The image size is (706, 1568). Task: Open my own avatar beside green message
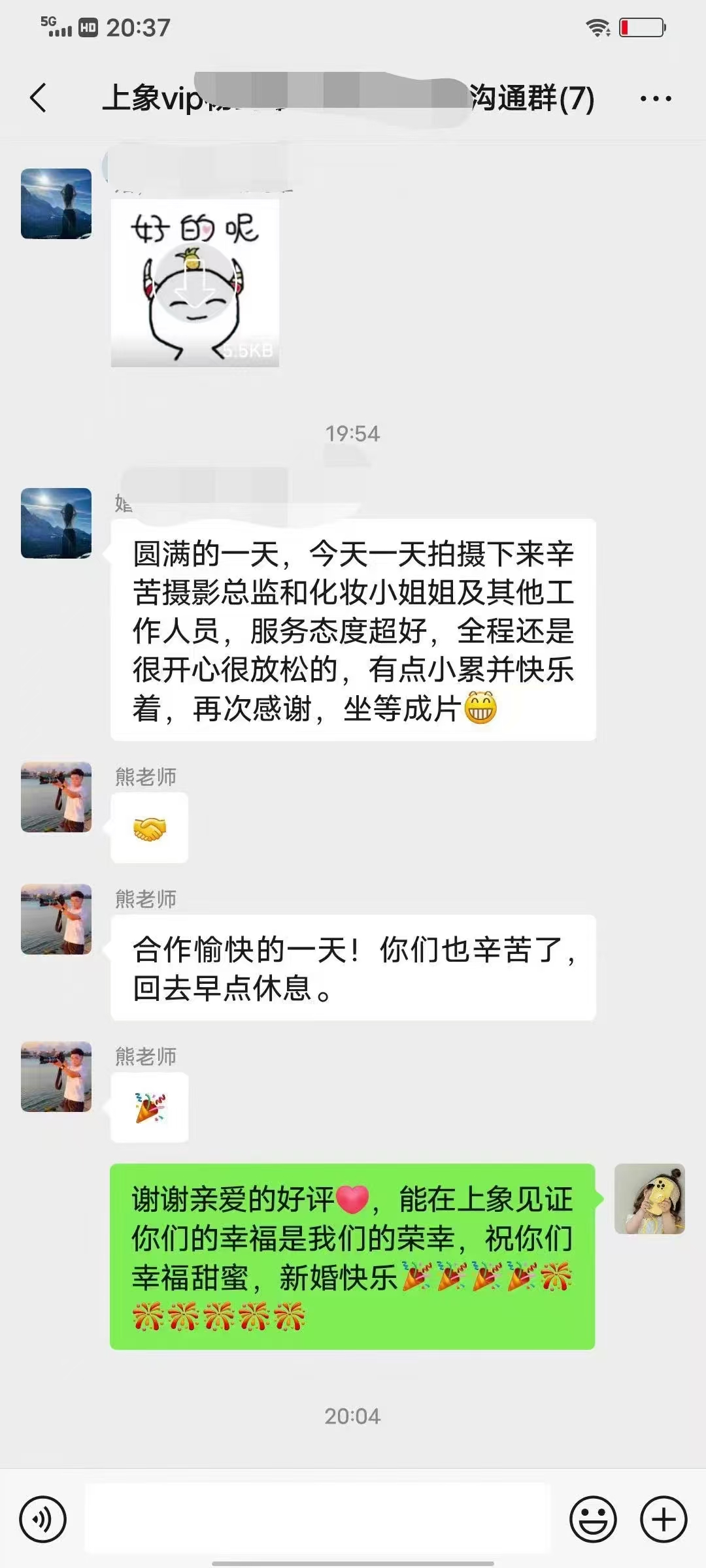[649, 1199]
